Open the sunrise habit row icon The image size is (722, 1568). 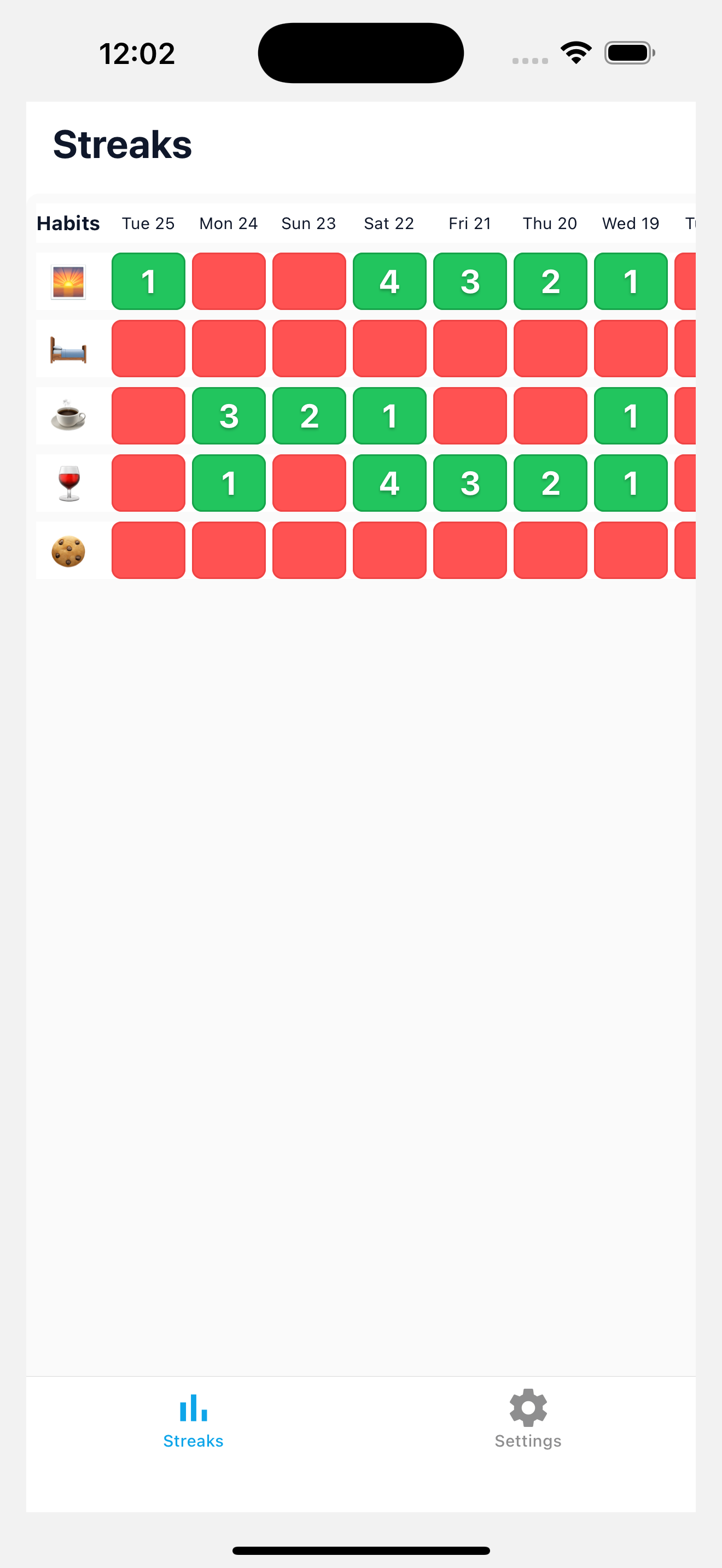68,282
